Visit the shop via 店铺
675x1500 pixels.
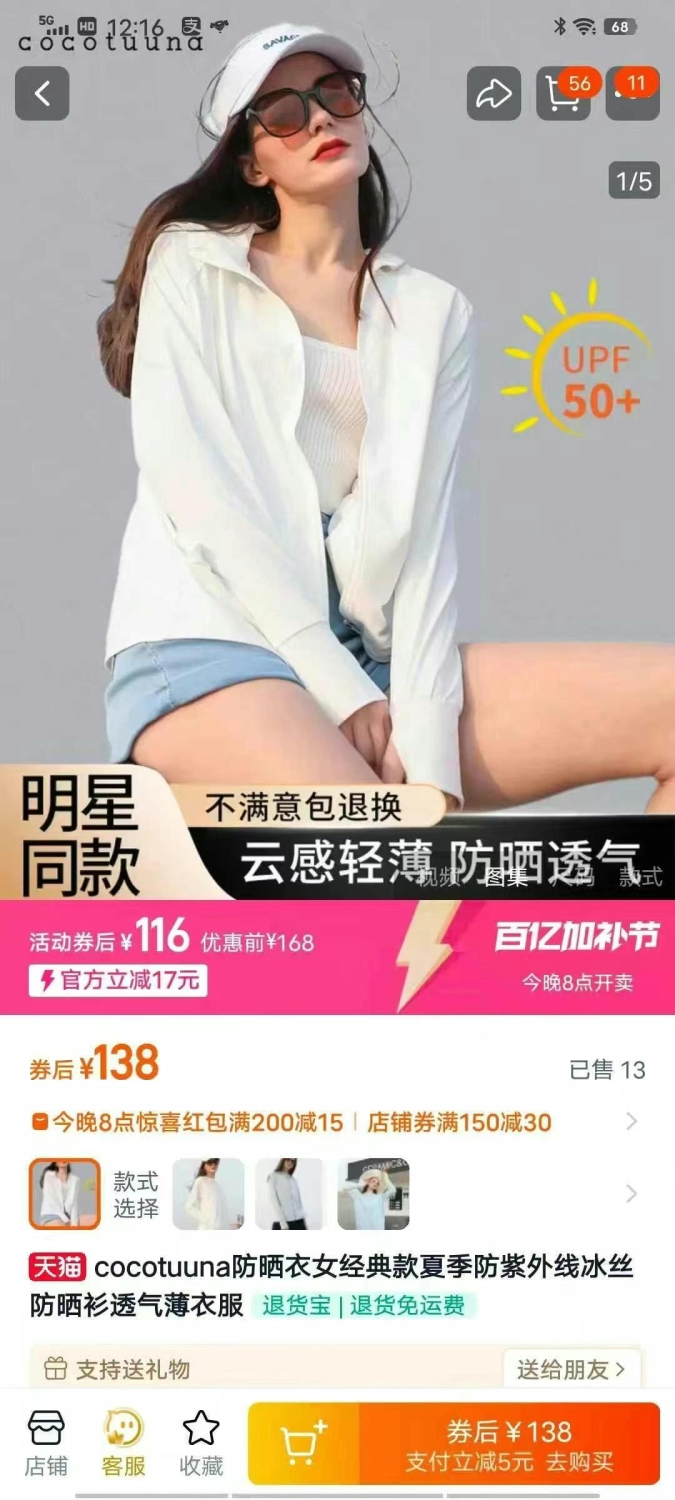46,1445
